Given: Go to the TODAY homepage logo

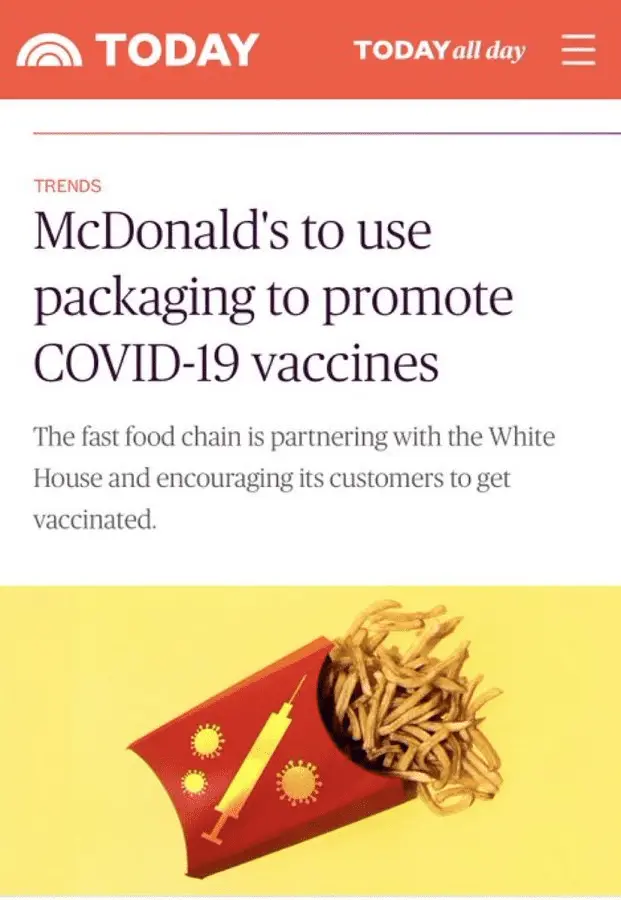Looking at the screenshot, I should click(139, 50).
